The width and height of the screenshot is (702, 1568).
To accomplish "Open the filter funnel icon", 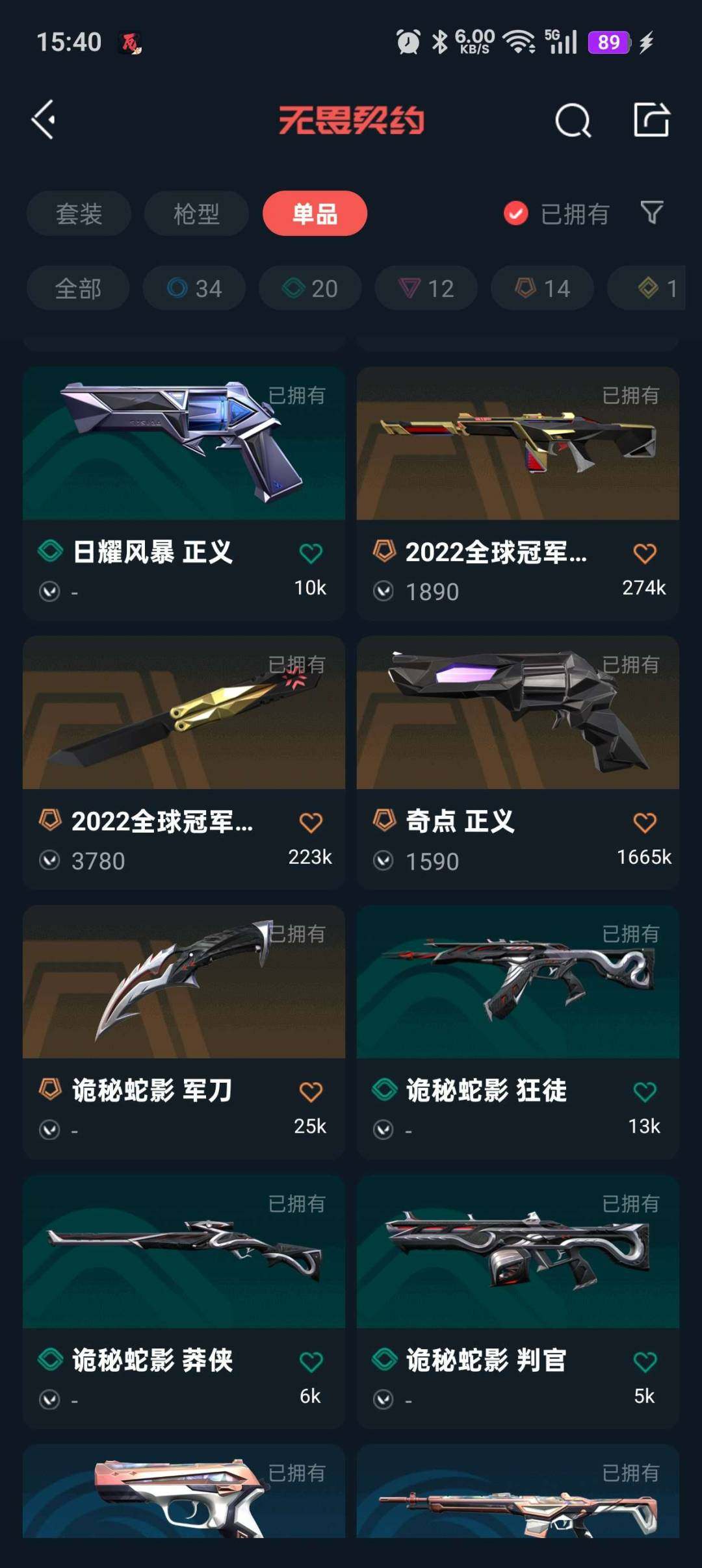I will click(650, 213).
